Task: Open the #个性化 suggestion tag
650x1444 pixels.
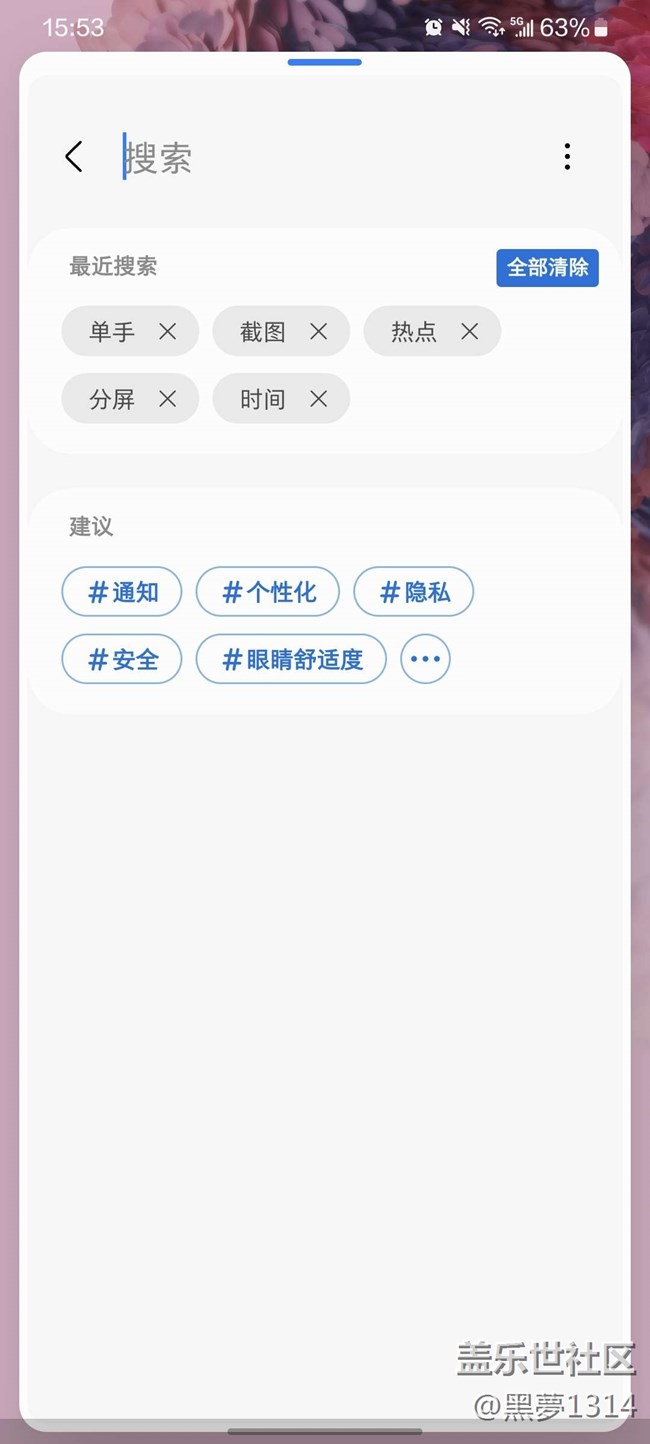Action: click(268, 592)
